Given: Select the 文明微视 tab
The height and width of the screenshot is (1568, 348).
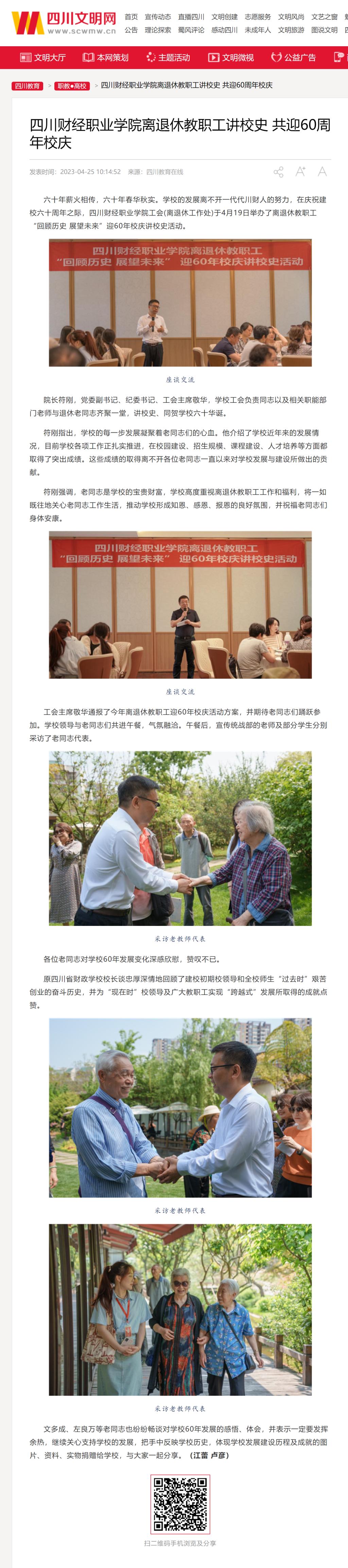Looking at the screenshot, I should [x=230, y=58].
